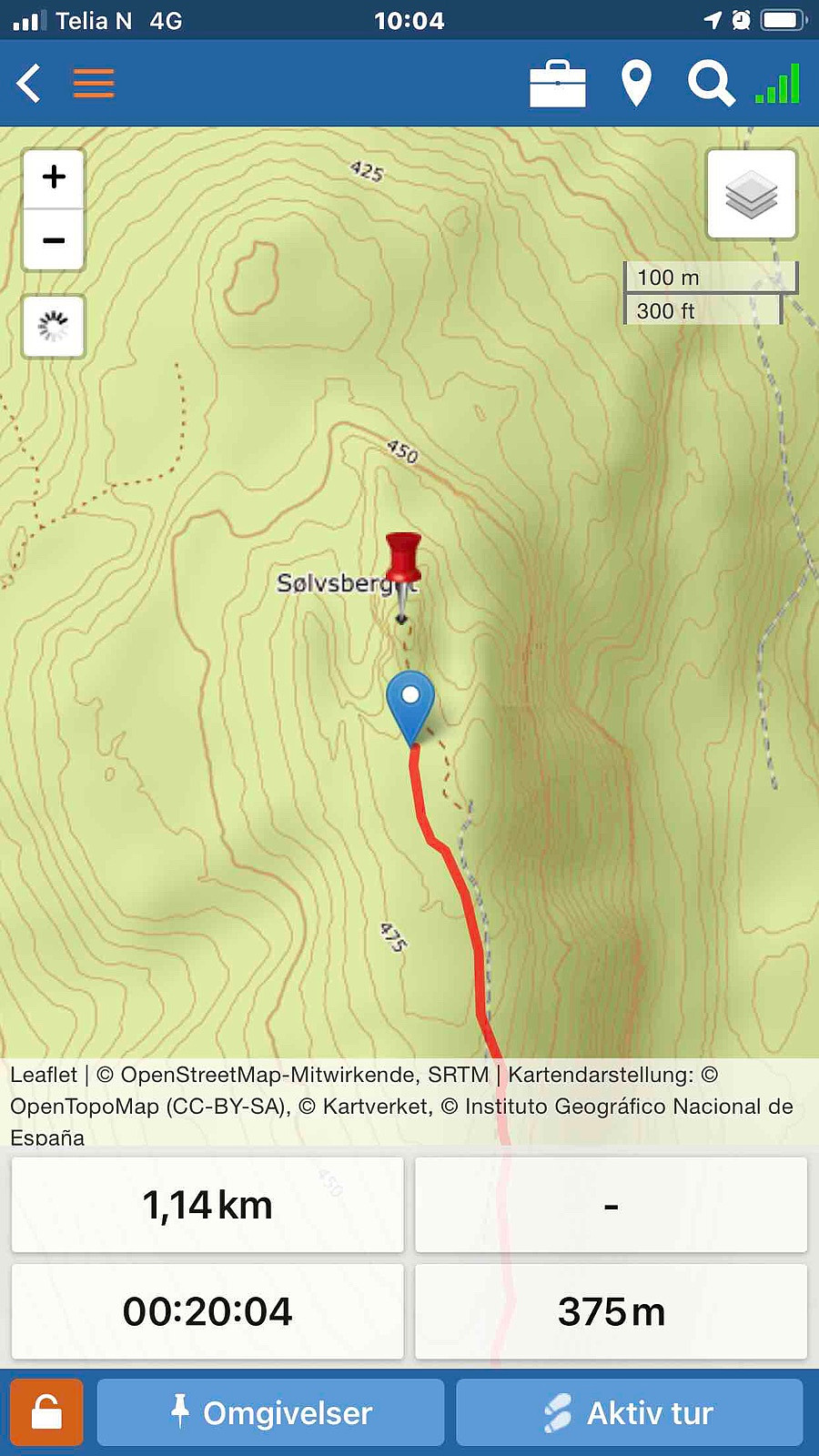Viewport: 819px width, 1456px height.
Task: Open Aktiv tur
Action: (630, 1412)
